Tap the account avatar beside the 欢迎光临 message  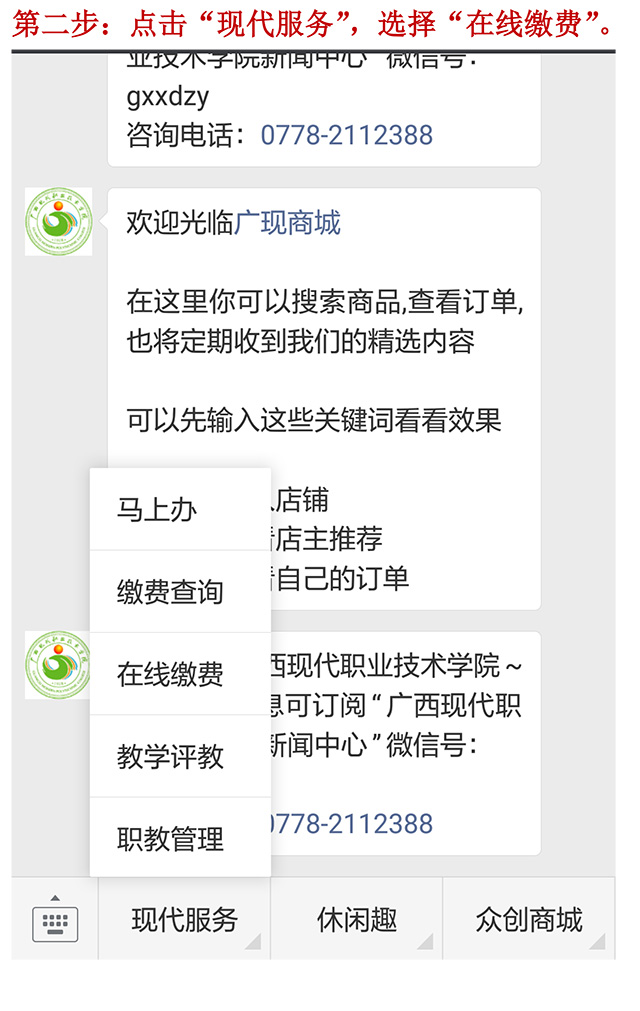click(59, 221)
